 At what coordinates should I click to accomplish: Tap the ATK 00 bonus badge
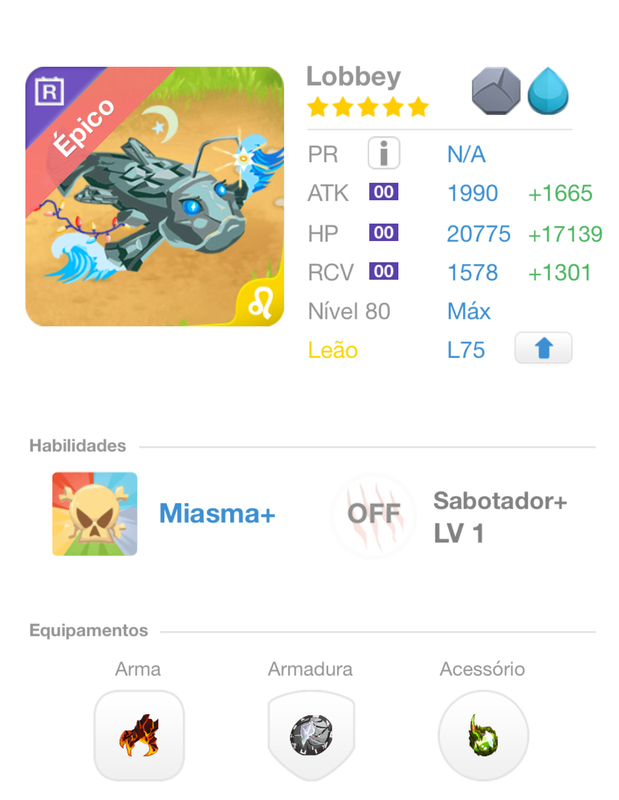pyautogui.click(x=384, y=193)
